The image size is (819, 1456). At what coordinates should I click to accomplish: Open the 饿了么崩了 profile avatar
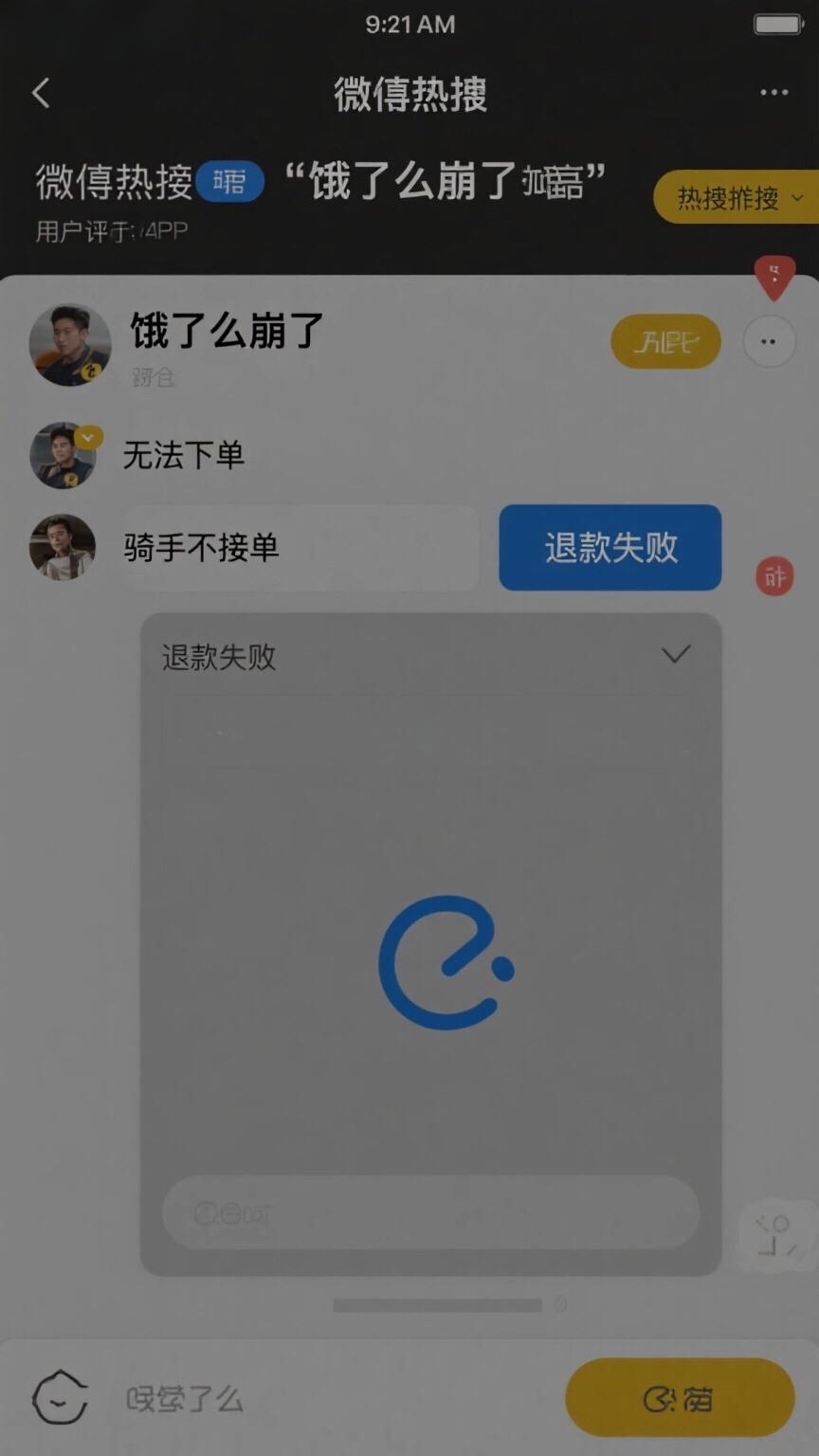(x=70, y=344)
